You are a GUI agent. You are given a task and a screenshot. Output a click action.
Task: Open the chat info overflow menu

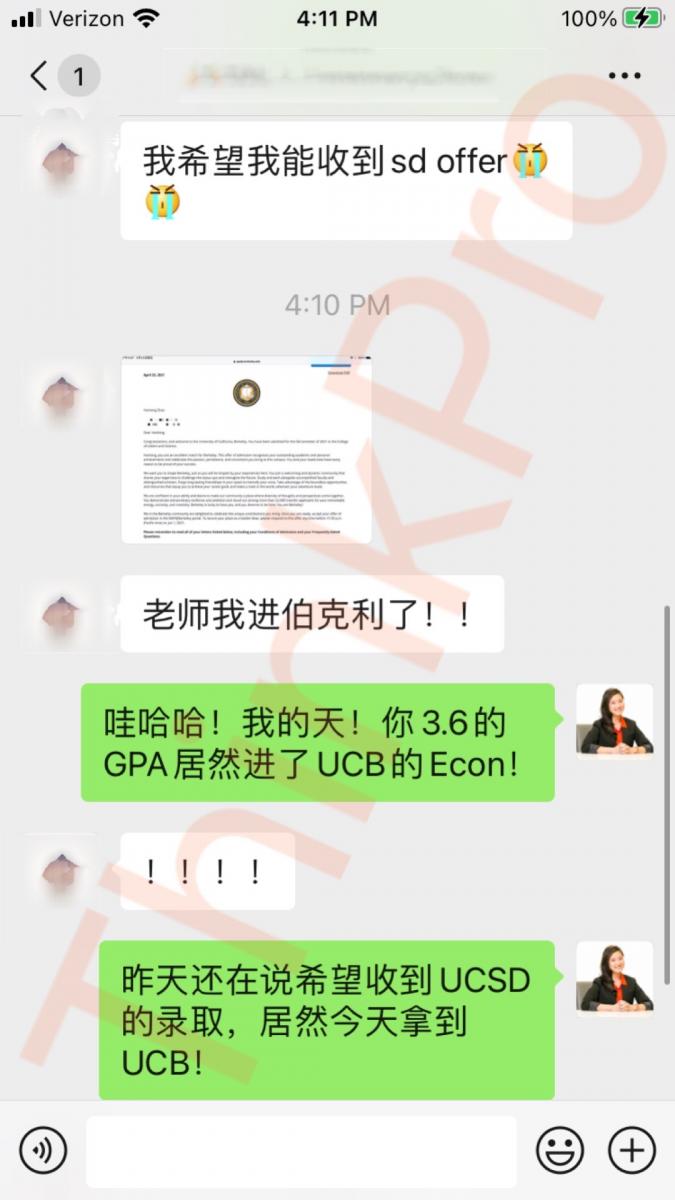[624, 76]
